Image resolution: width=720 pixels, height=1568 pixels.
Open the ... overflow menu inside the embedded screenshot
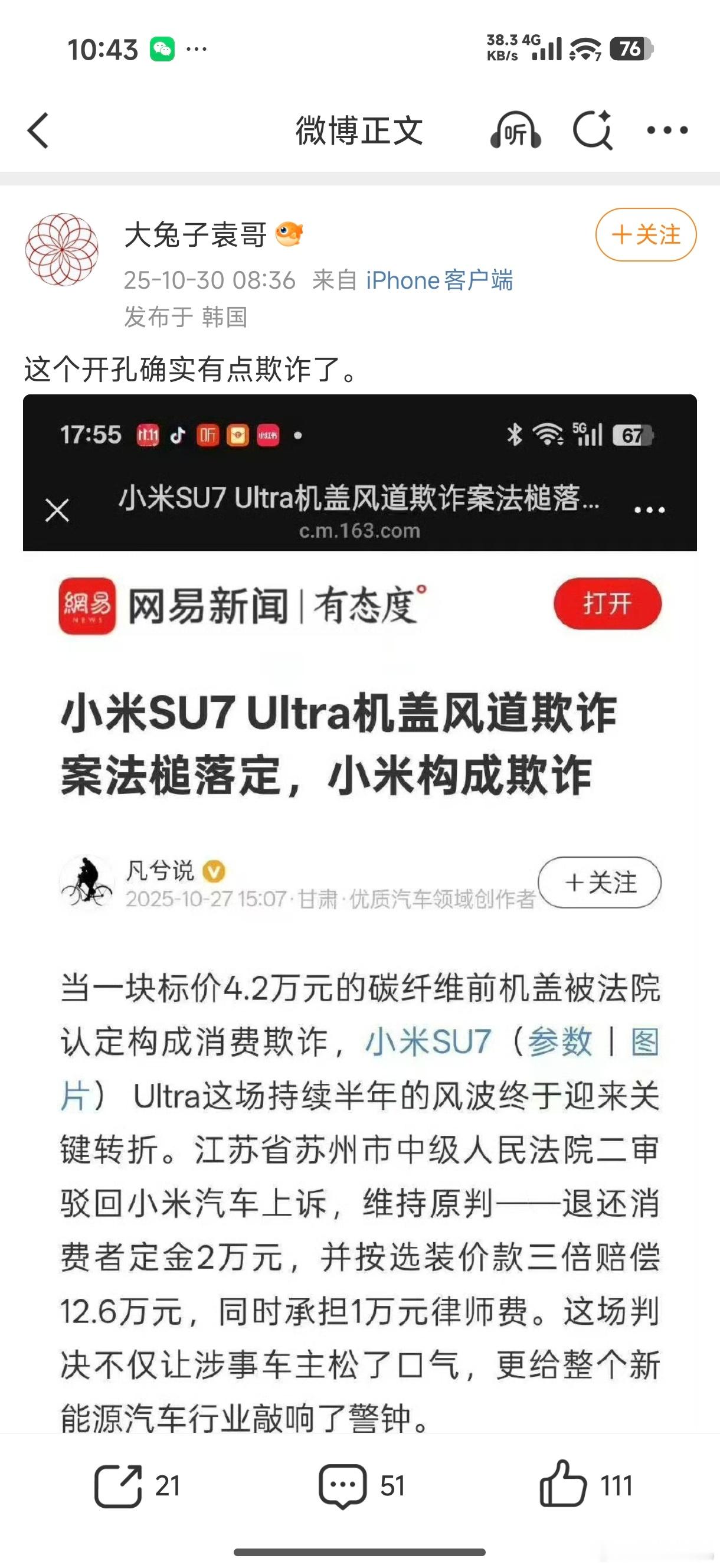[650, 510]
